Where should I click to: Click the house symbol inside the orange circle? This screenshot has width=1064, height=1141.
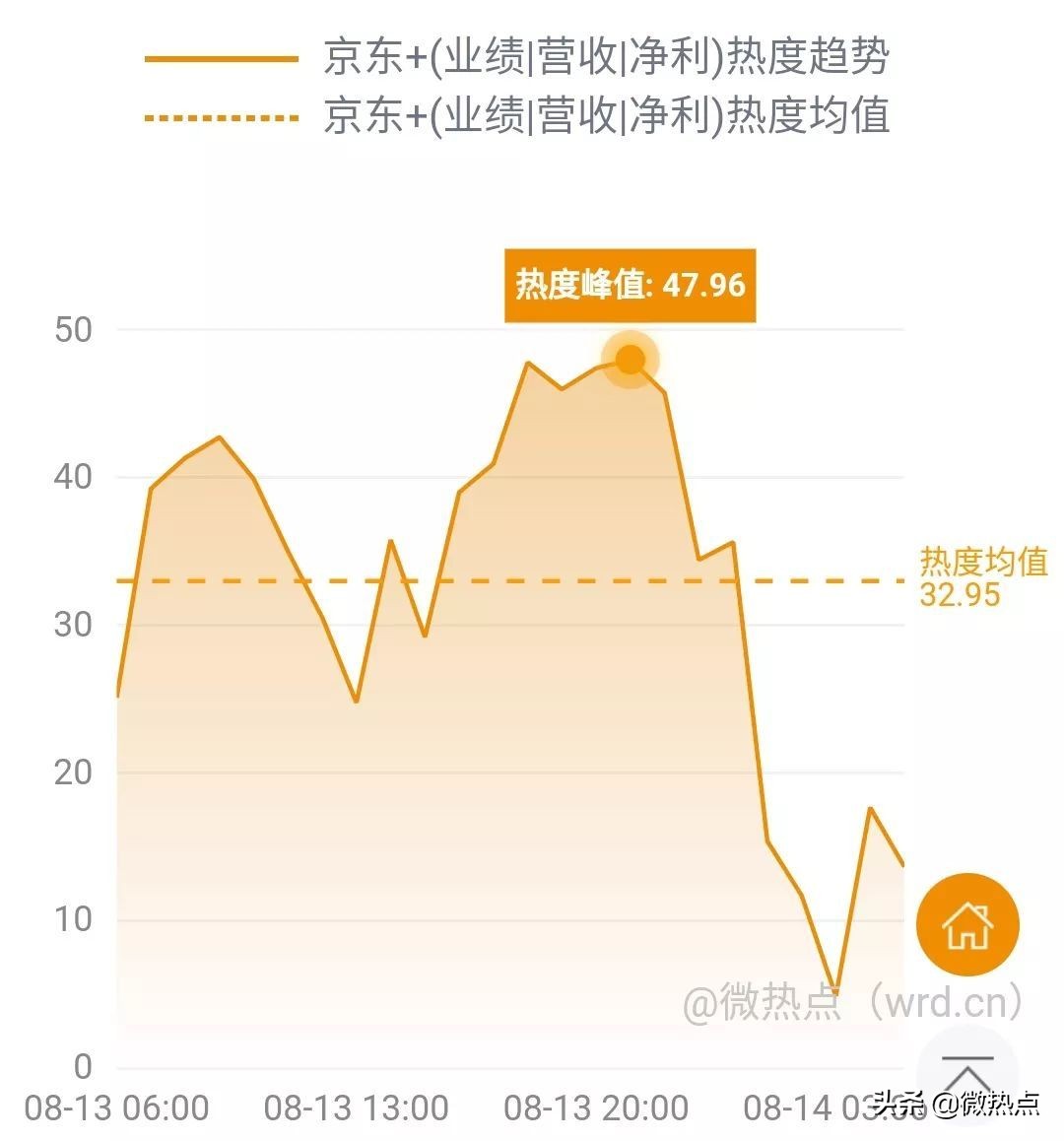(x=966, y=924)
